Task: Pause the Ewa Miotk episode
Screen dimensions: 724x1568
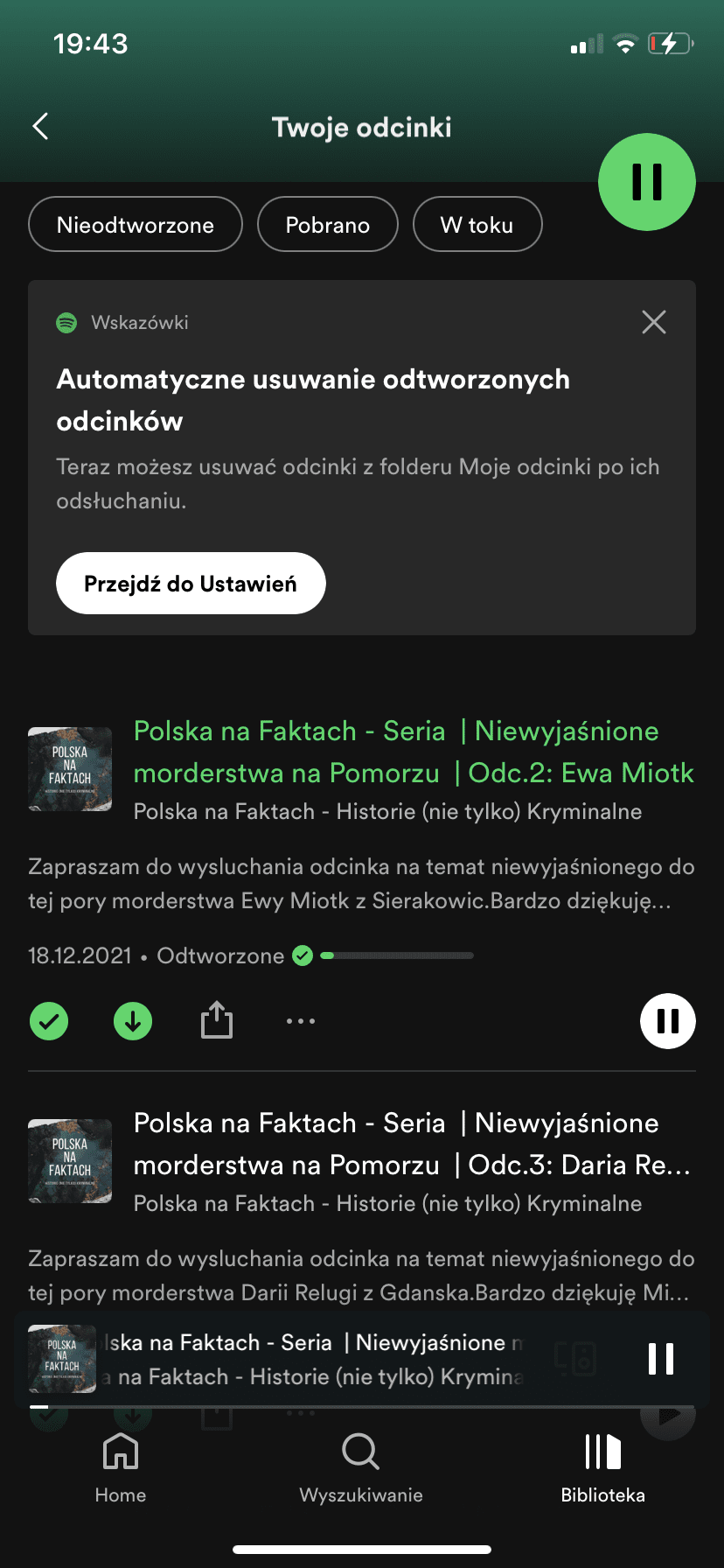Action: 667,1021
